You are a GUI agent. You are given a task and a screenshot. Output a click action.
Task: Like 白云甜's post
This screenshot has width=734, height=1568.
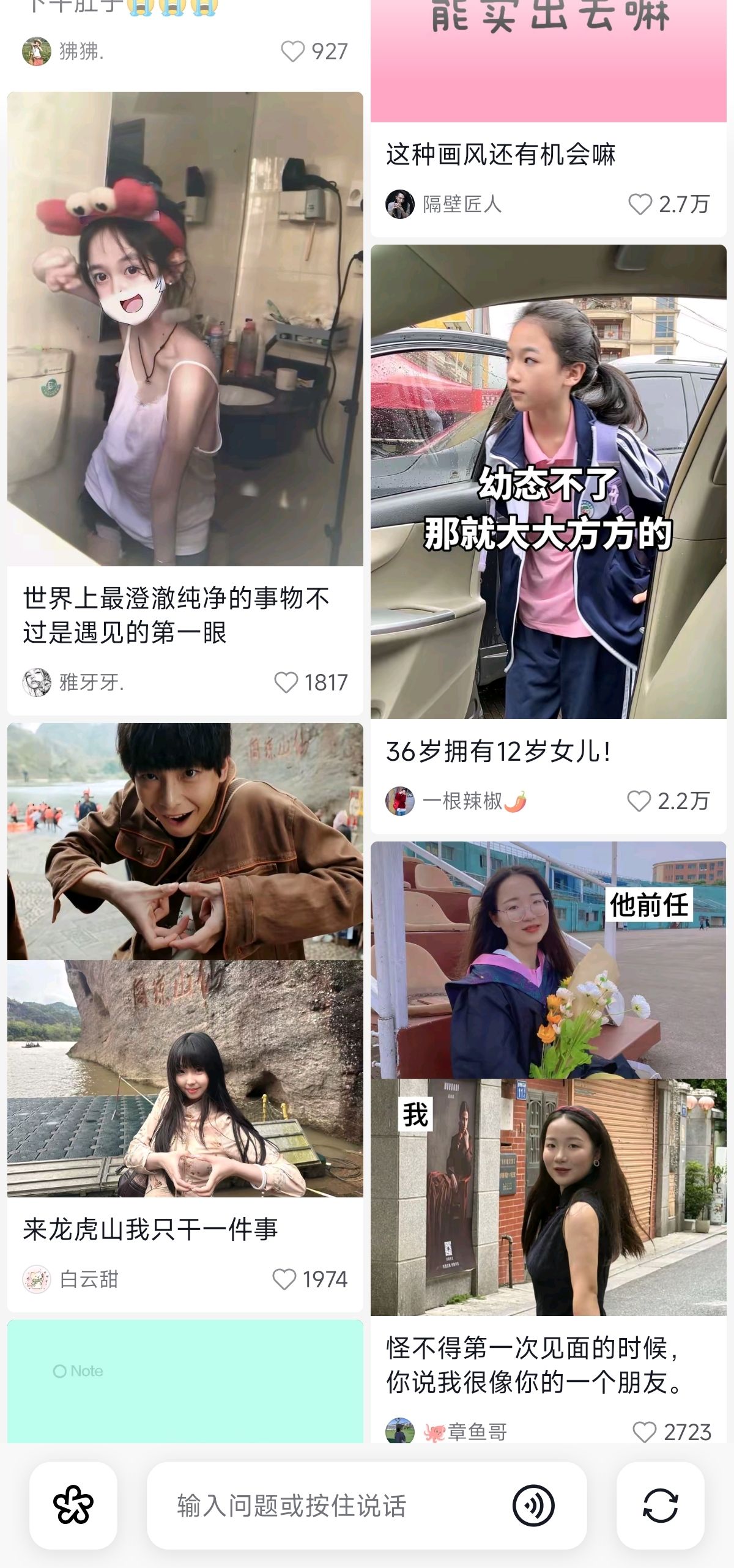(x=284, y=1279)
